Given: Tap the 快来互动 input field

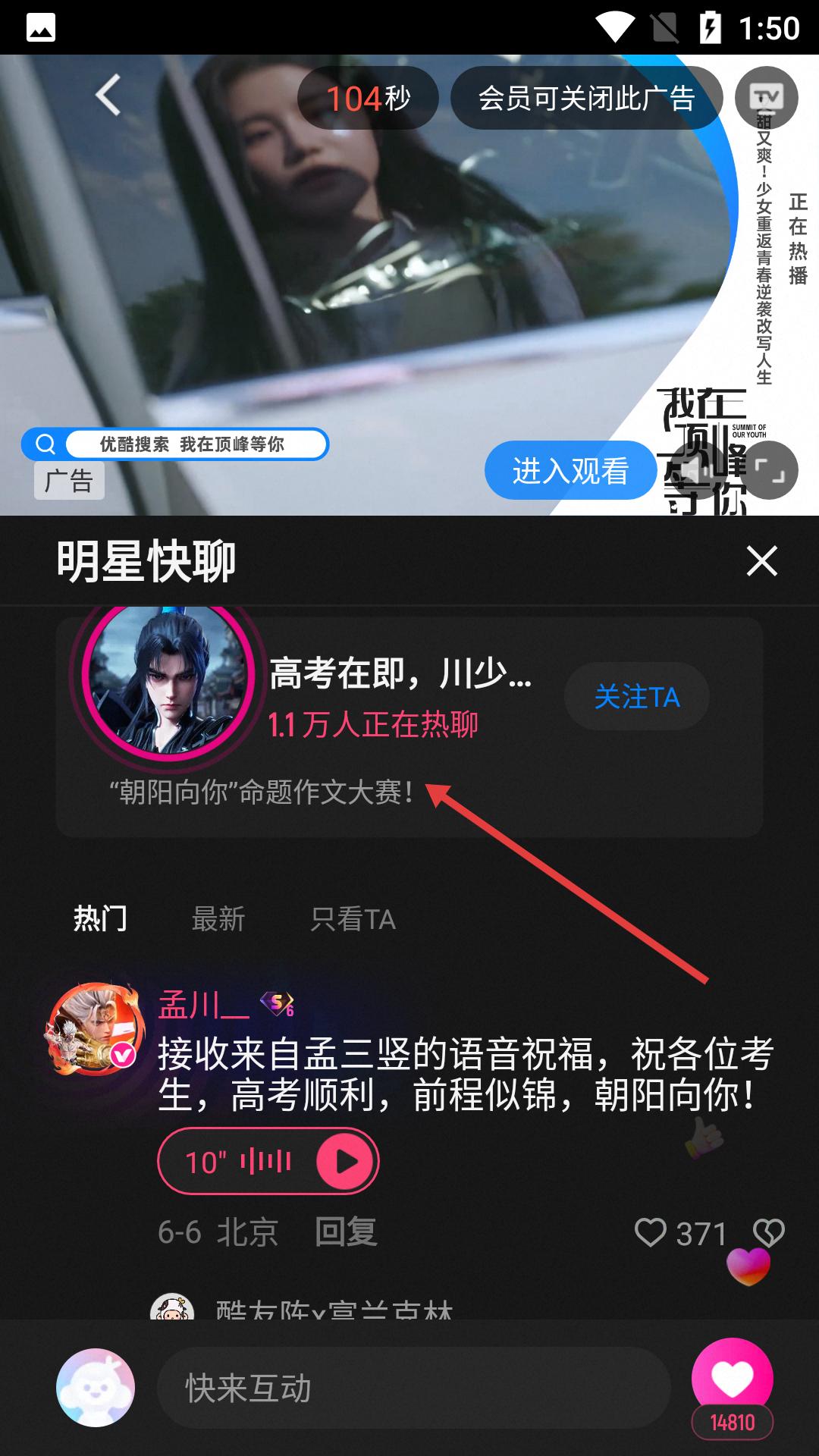Looking at the screenshot, I should [413, 1389].
